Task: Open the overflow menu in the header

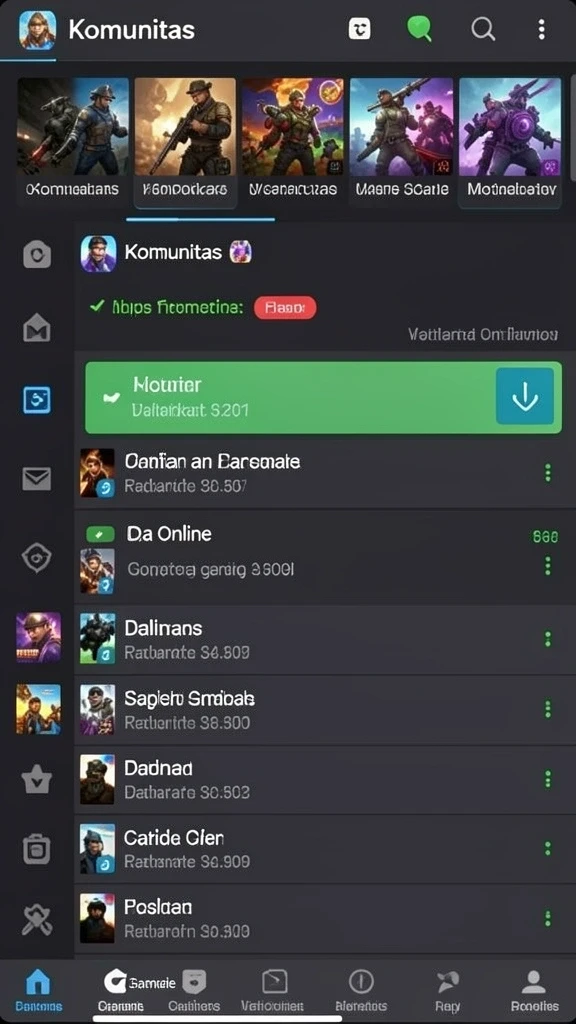Action: coord(541,29)
